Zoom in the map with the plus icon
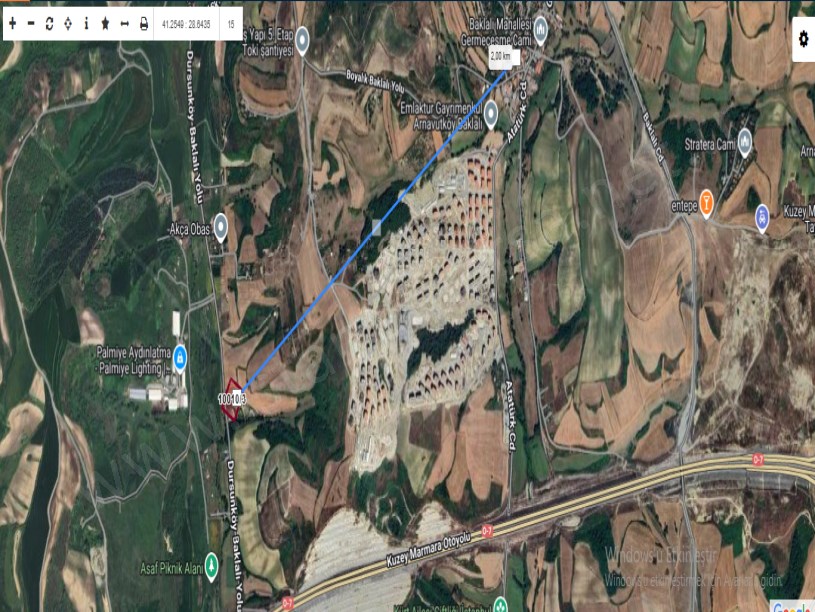The width and height of the screenshot is (815, 612). click(12, 23)
